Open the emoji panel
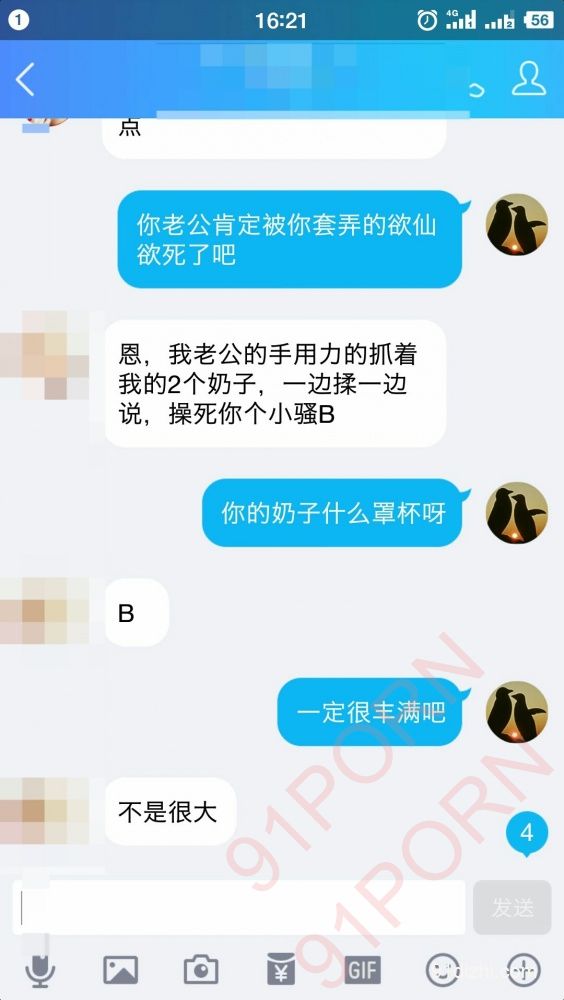This screenshot has height=1000, width=564. [443, 970]
